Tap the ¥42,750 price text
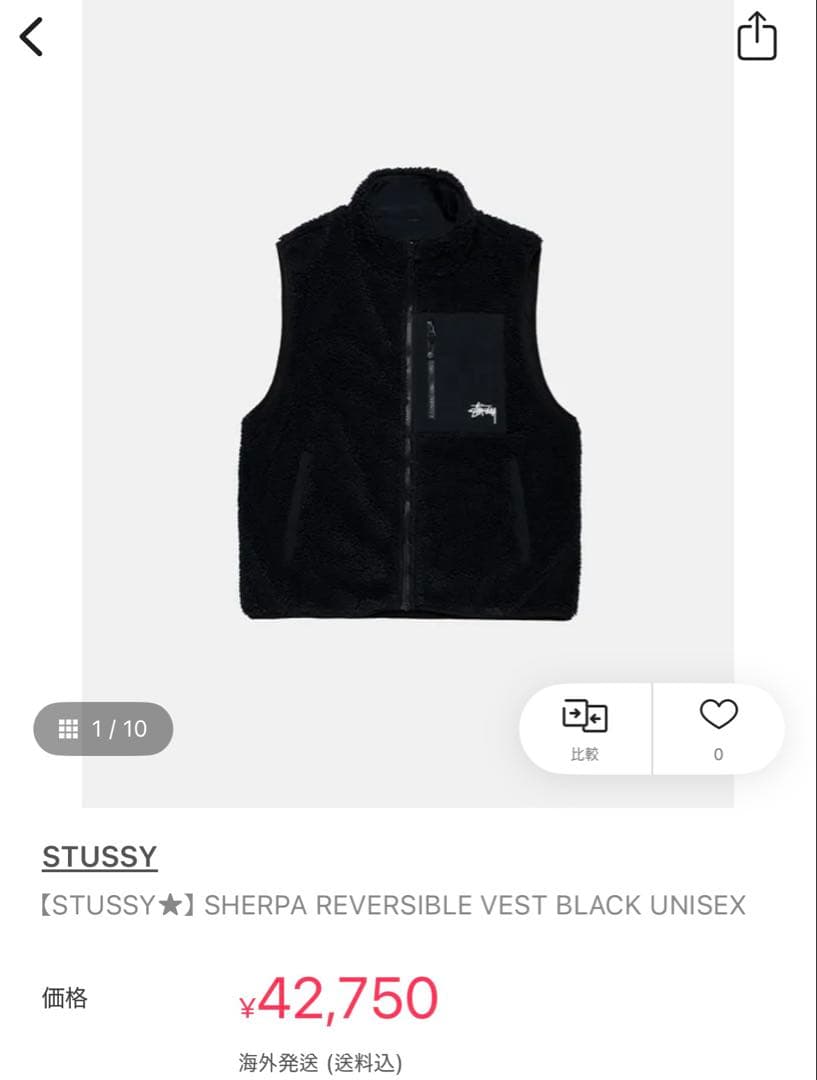This screenshot has height=1080, width=817. click(340, 996)
